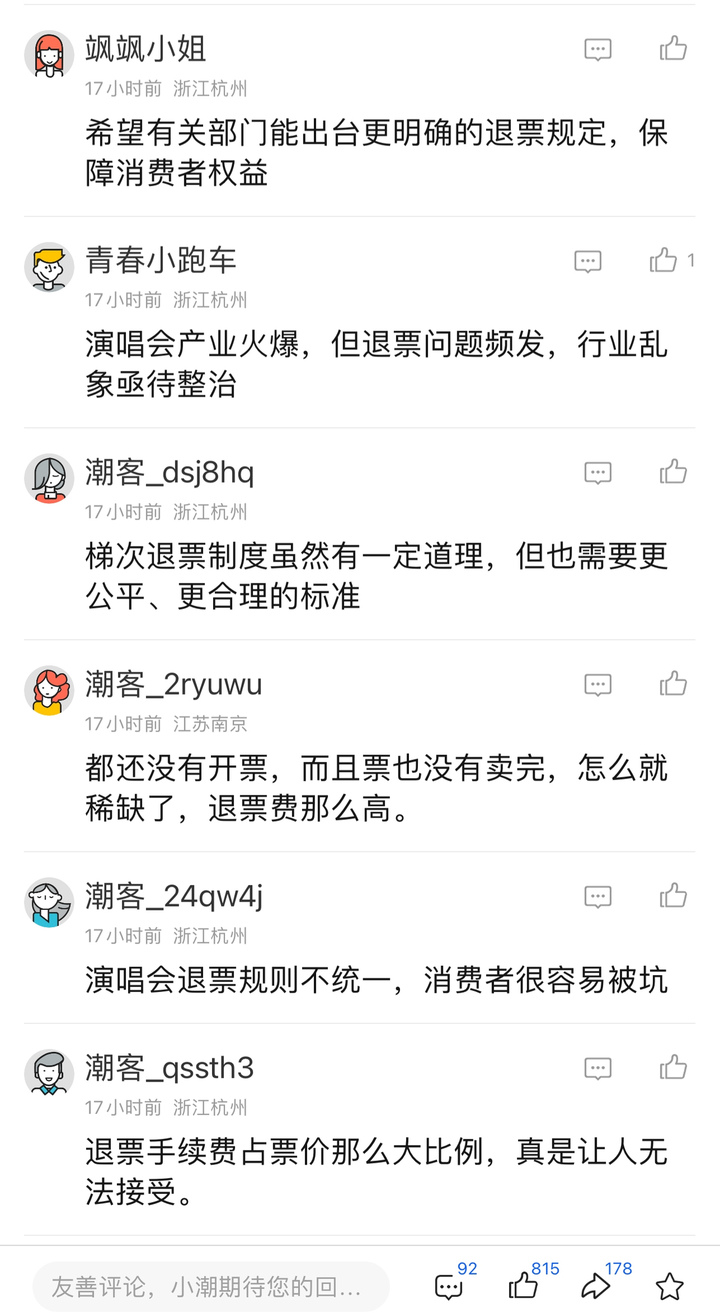Like 潮客_qssth3's comment

[x=673, y=1067]
